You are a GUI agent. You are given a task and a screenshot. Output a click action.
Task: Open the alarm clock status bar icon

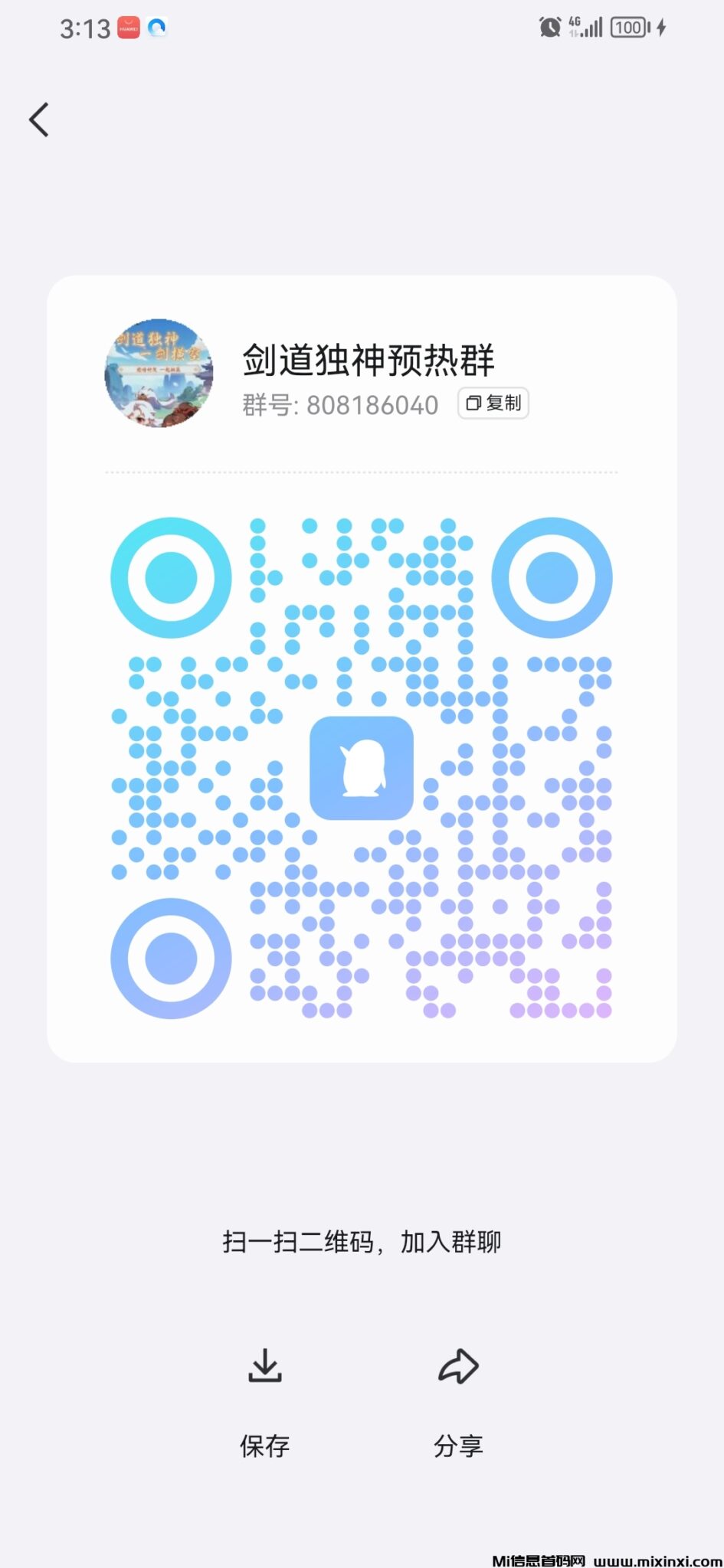coord(549,28)
